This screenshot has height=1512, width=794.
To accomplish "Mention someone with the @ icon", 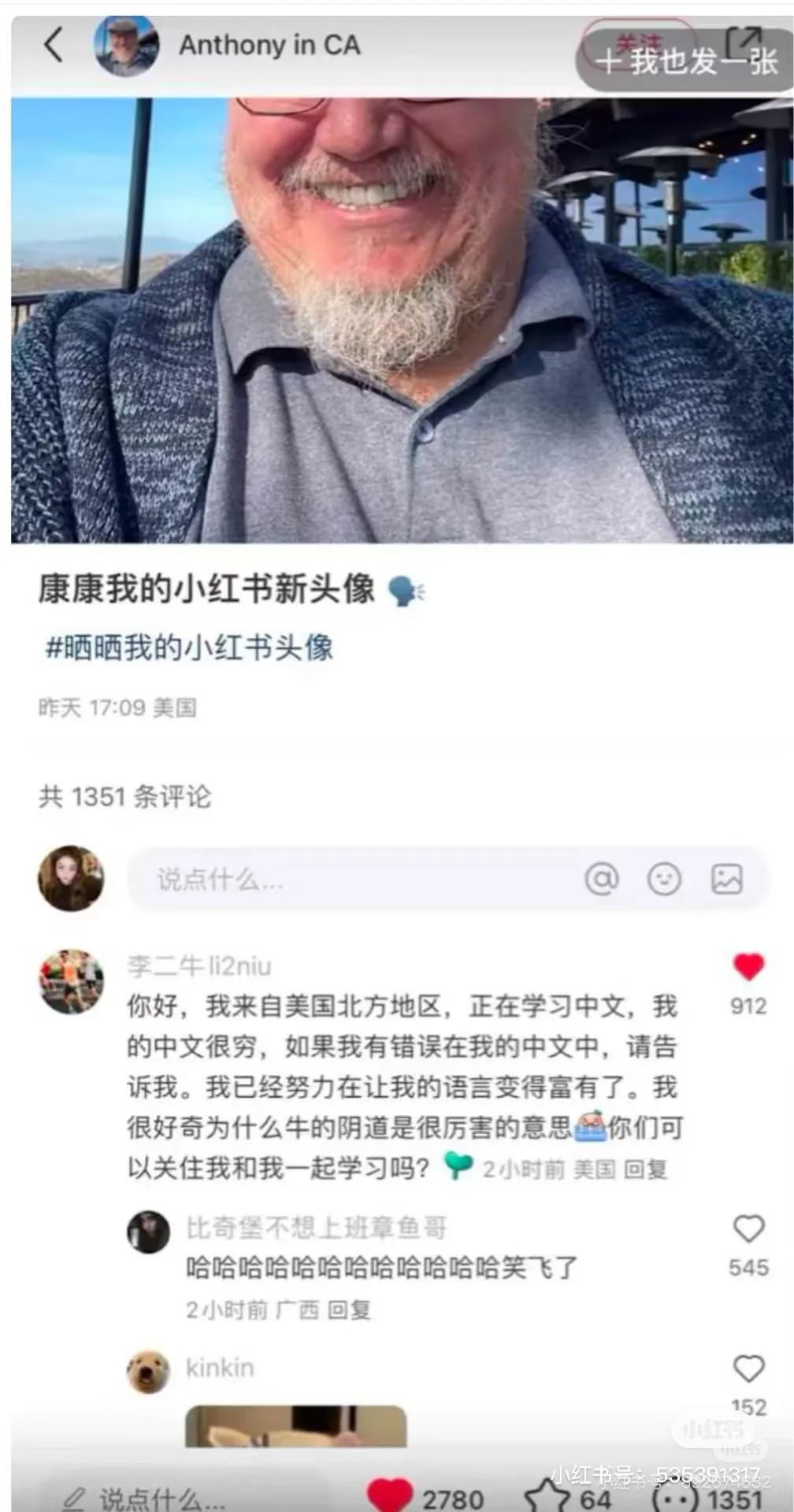I will point(601,879).
